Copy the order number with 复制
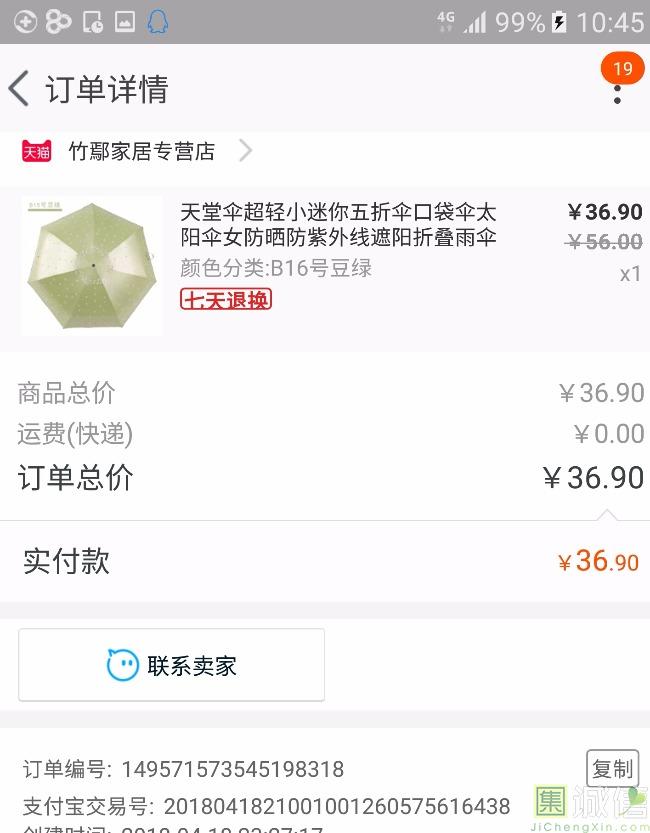The height and width of the screenshot is (833, 650). coord(611,769)
